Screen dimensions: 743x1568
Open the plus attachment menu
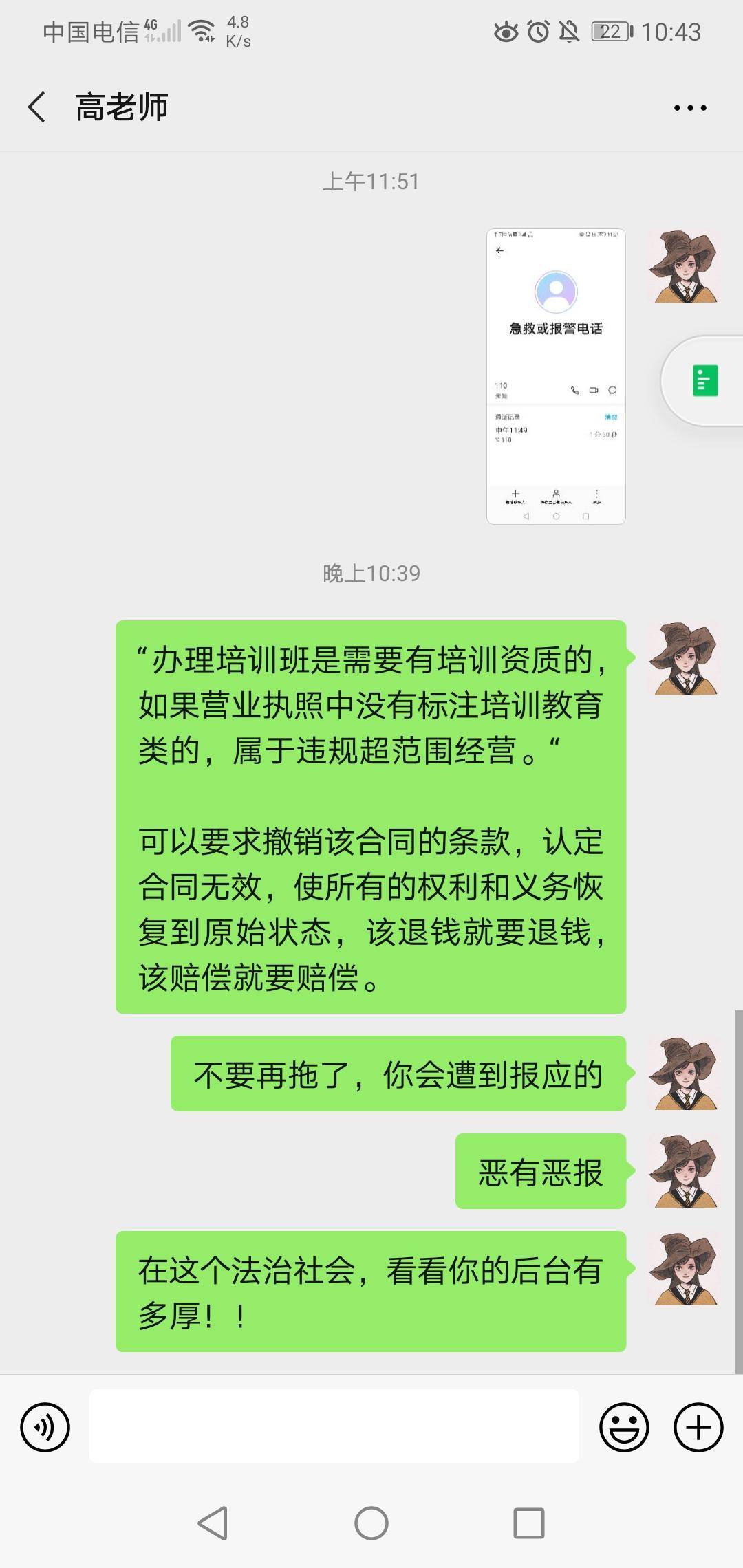[x=698, y=1427]
